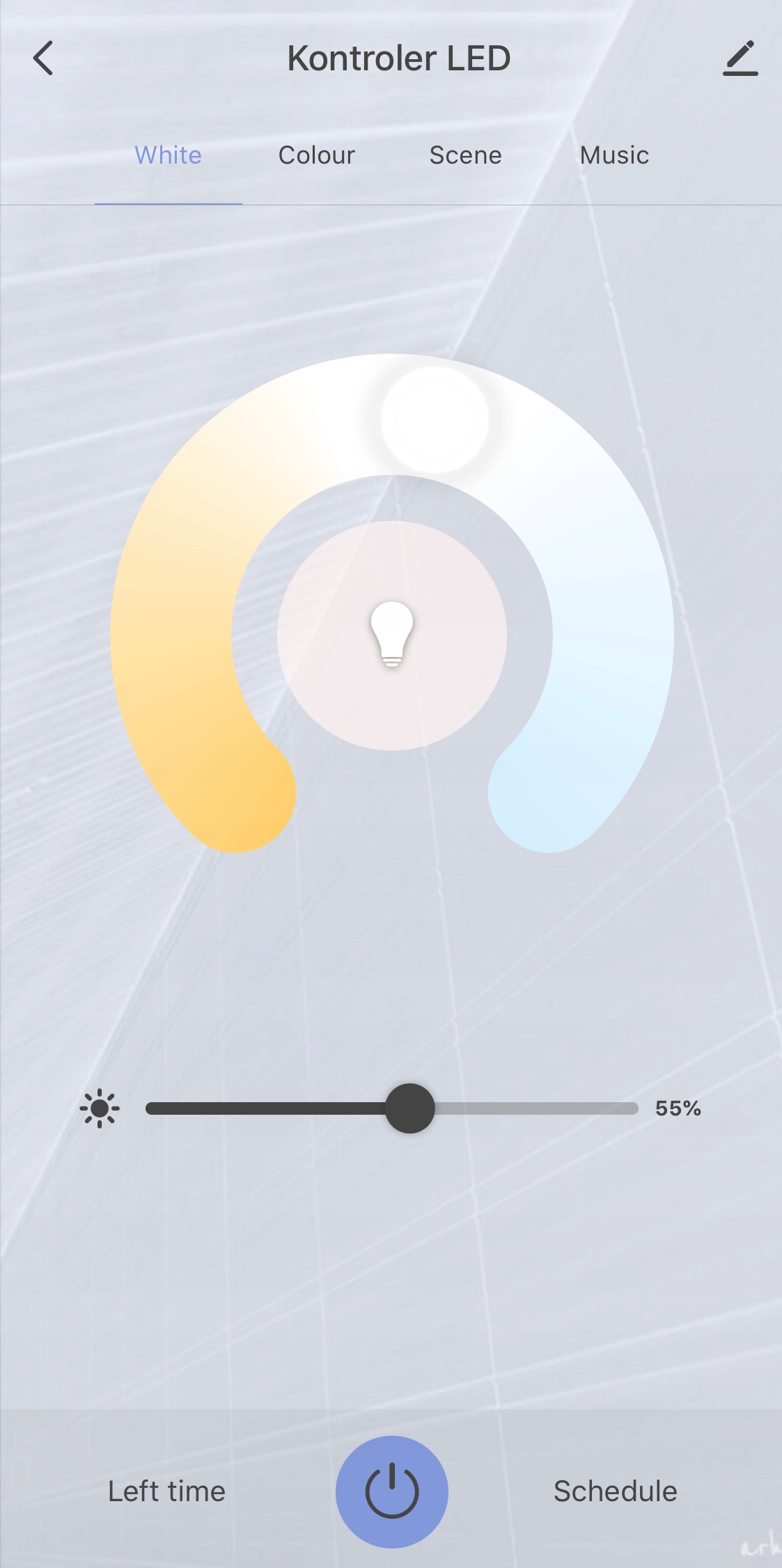Tap the brightness slider handle at 55%
The width and height of the screenshot is (782, 1568).
tap(410, 1108)
